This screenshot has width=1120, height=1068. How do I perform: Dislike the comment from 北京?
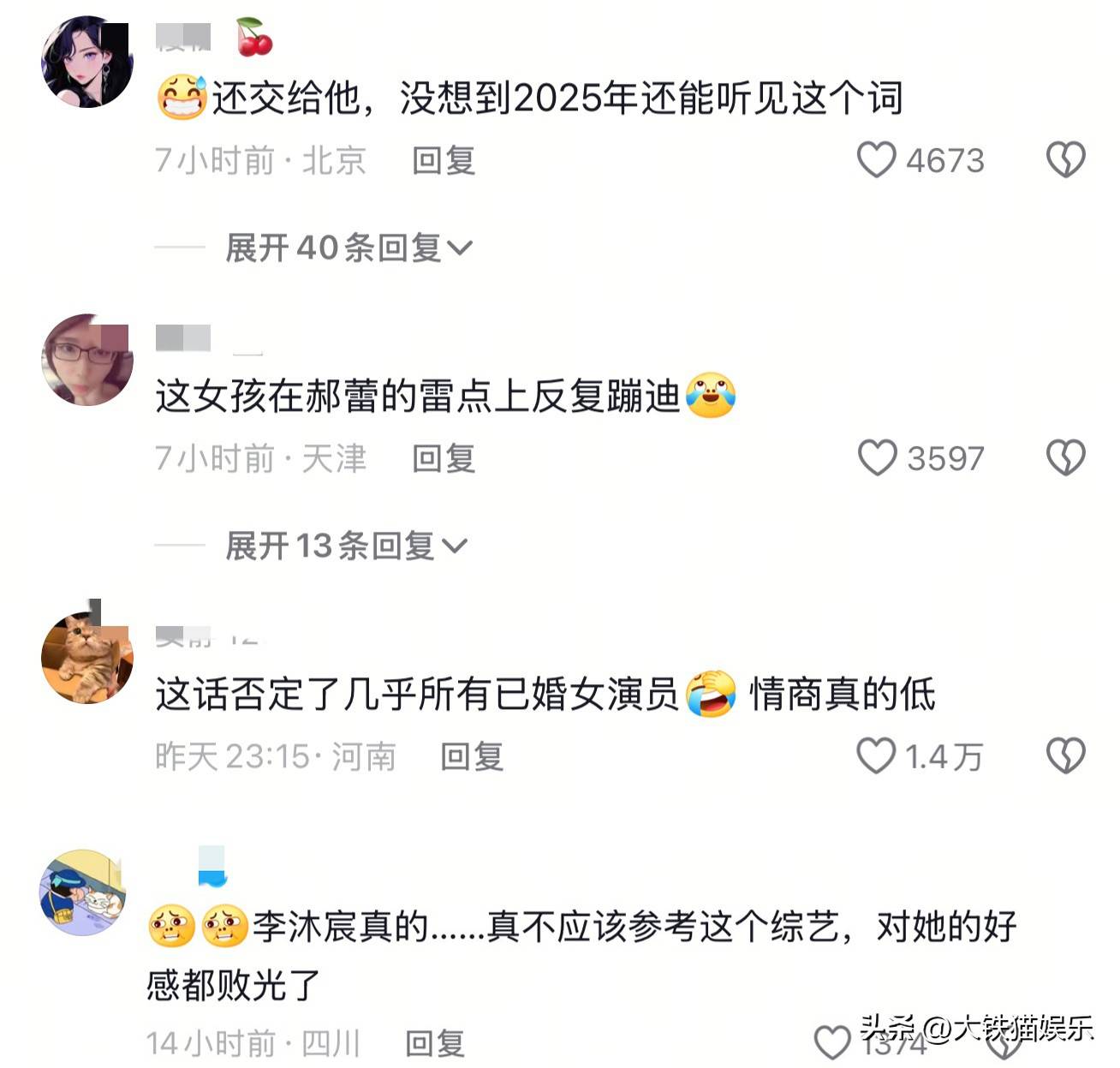click(x=1065, y=160)
